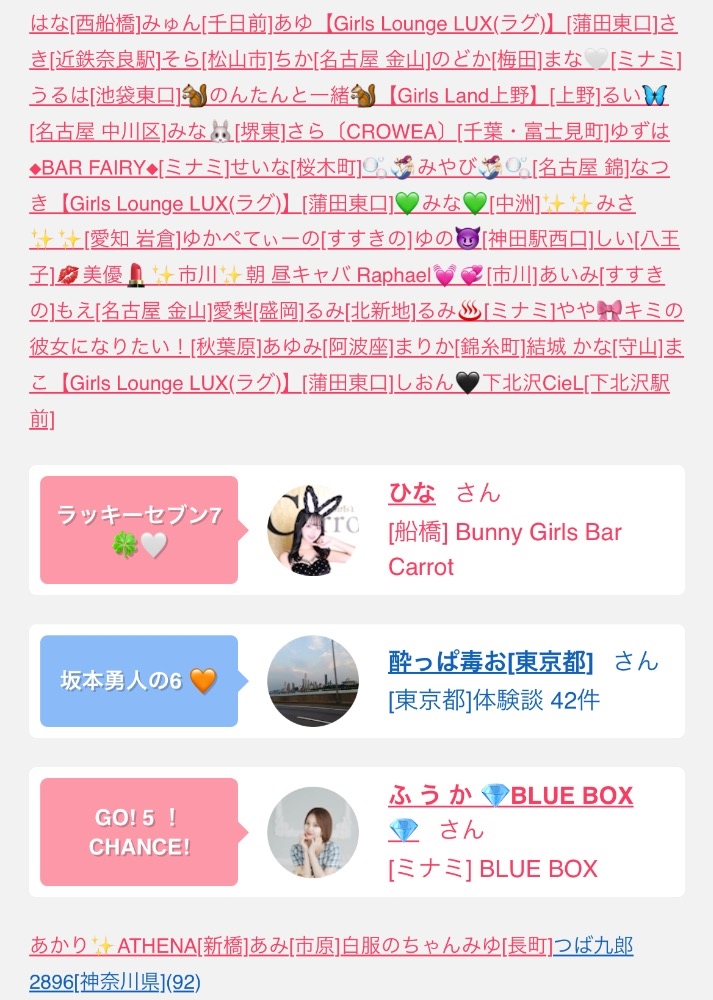Open the ひな profile link
The height and width of the screenshot is (1000, 713).
(x=412, y=493)
